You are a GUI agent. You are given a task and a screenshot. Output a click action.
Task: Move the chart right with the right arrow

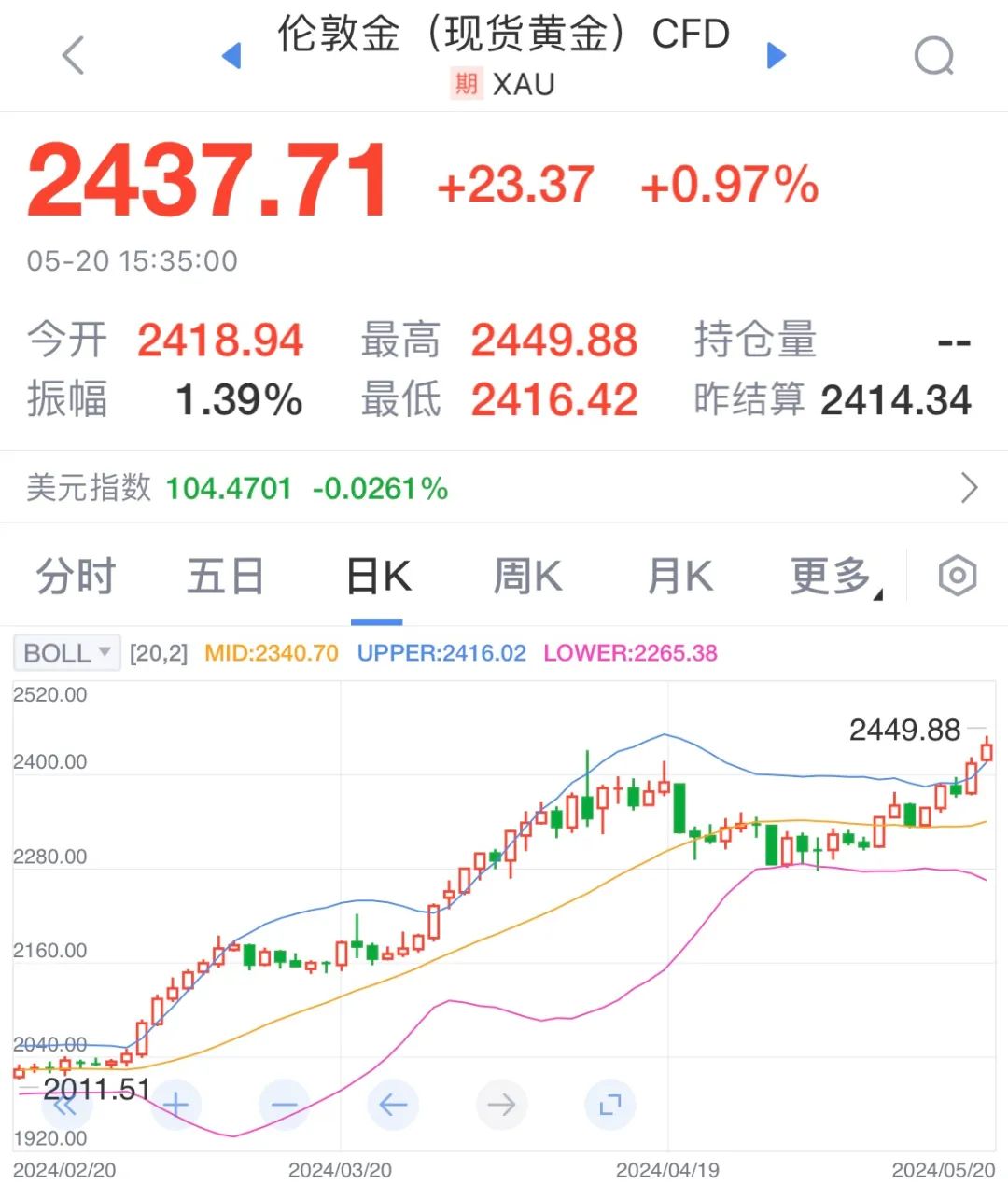(501, 1106)
